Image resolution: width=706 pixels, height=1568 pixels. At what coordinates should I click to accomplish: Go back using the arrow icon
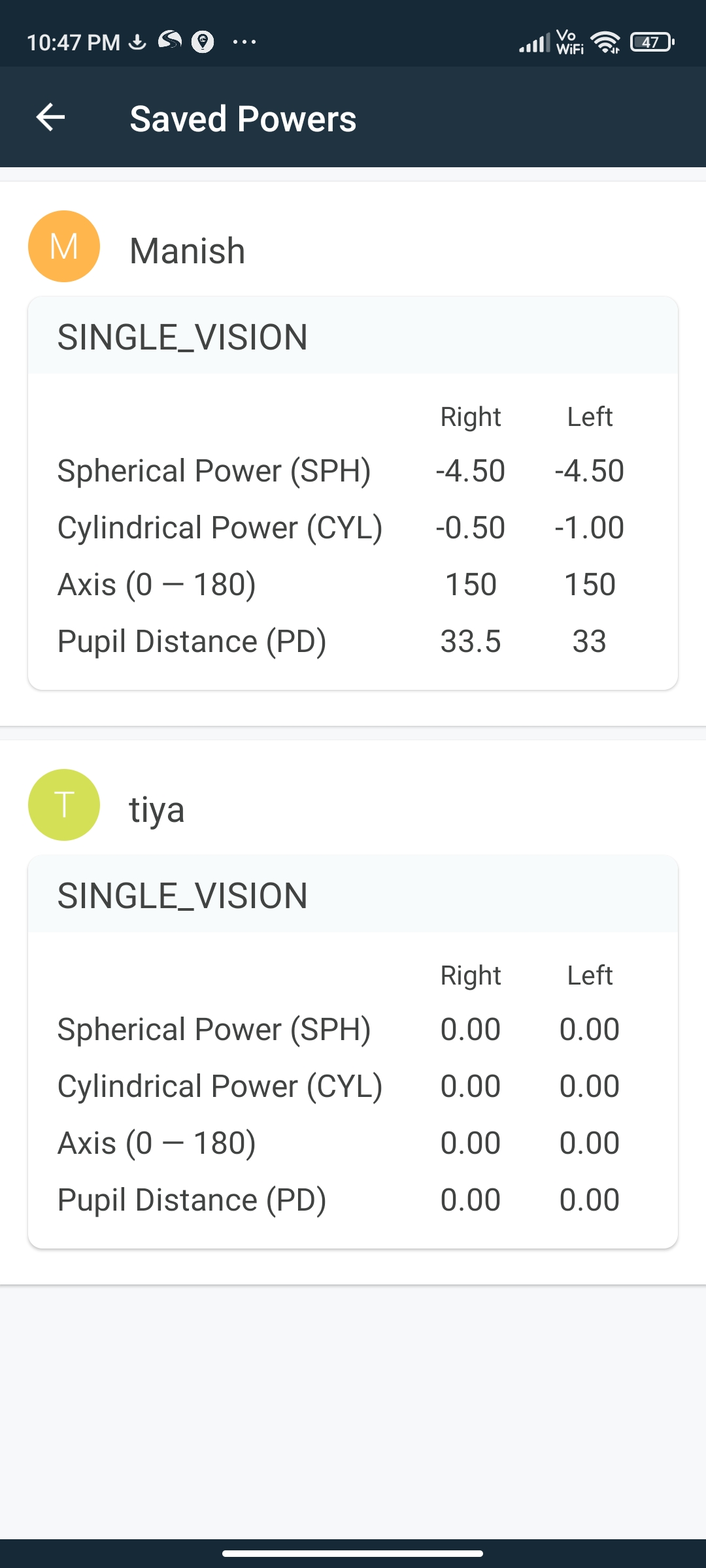50,118
